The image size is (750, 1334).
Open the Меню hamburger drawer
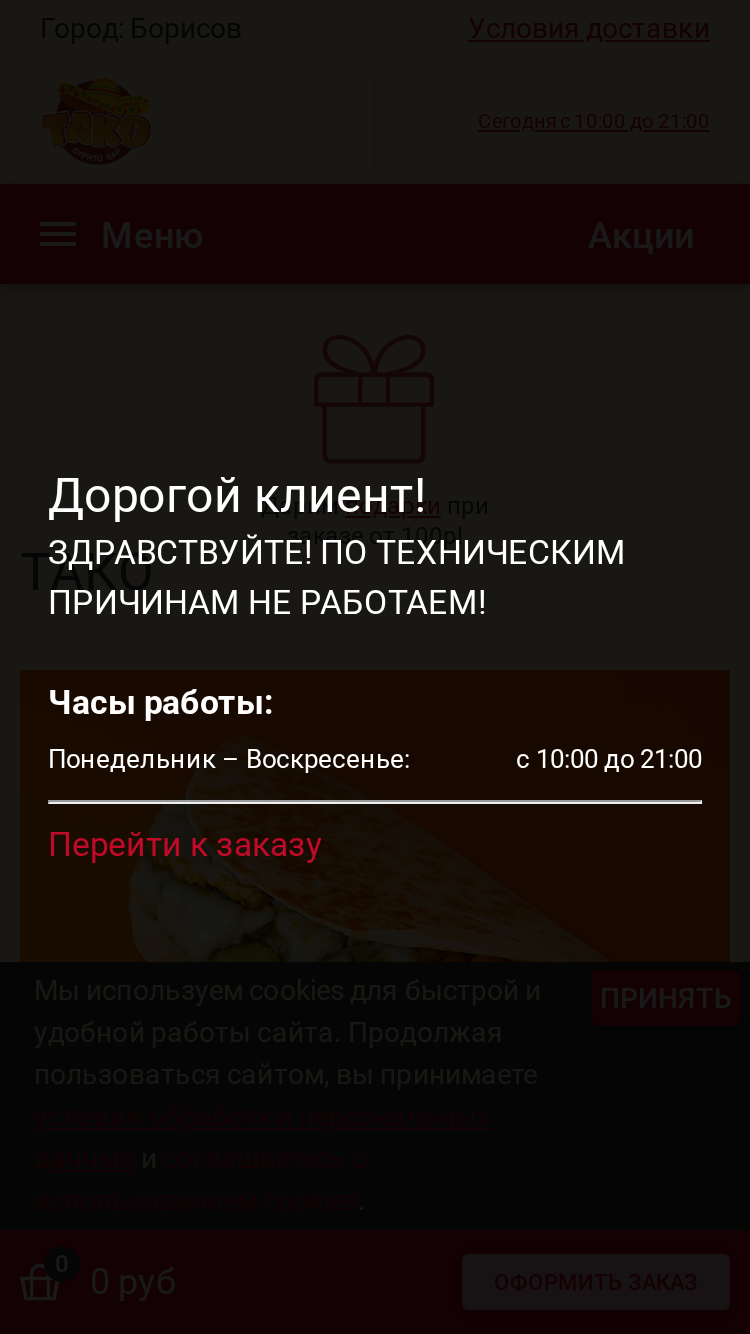(121, 235)
